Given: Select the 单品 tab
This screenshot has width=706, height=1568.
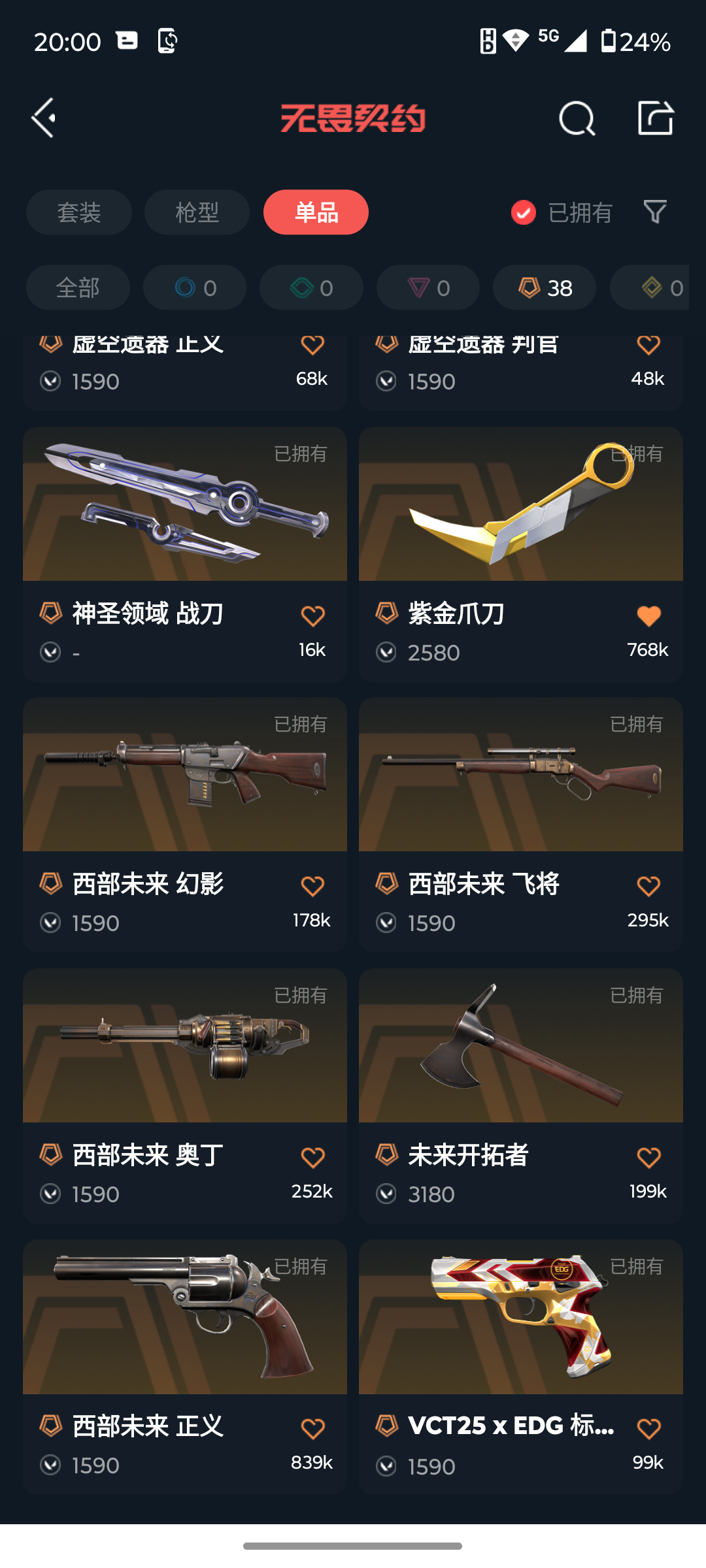Looking at the screenshot, I should (x=316, y=212).
